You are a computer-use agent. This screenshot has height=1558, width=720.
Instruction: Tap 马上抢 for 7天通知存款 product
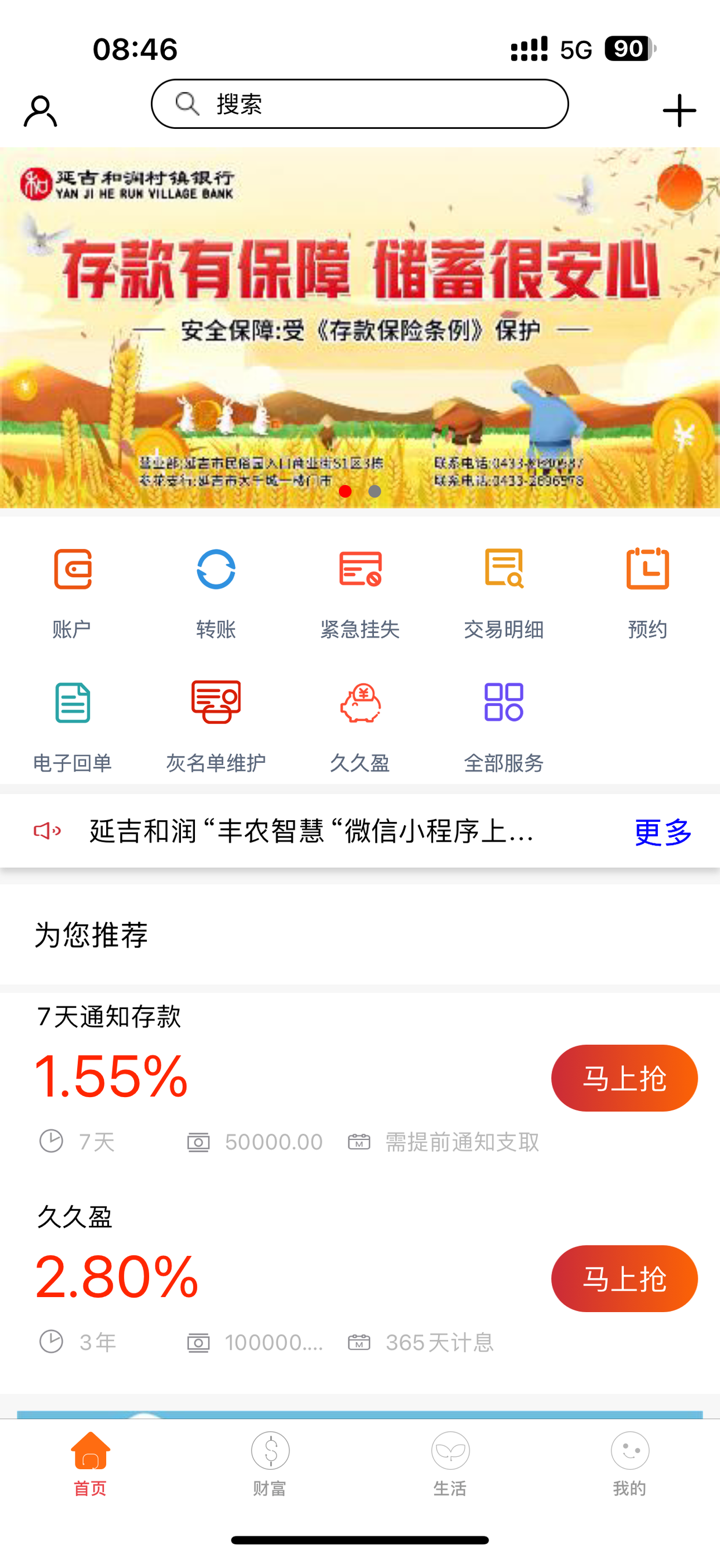pos(624,1078)
